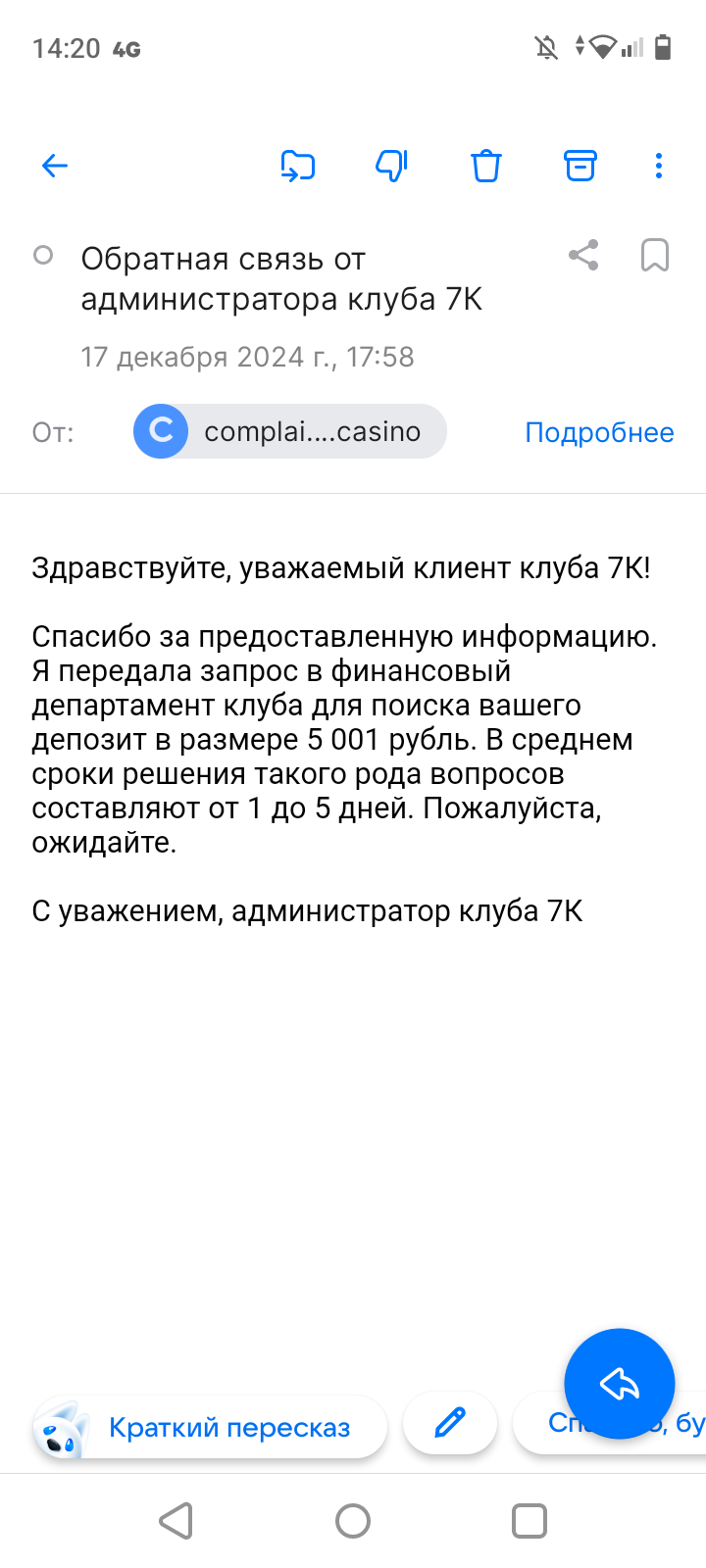Share this email

tap(583, 256)
